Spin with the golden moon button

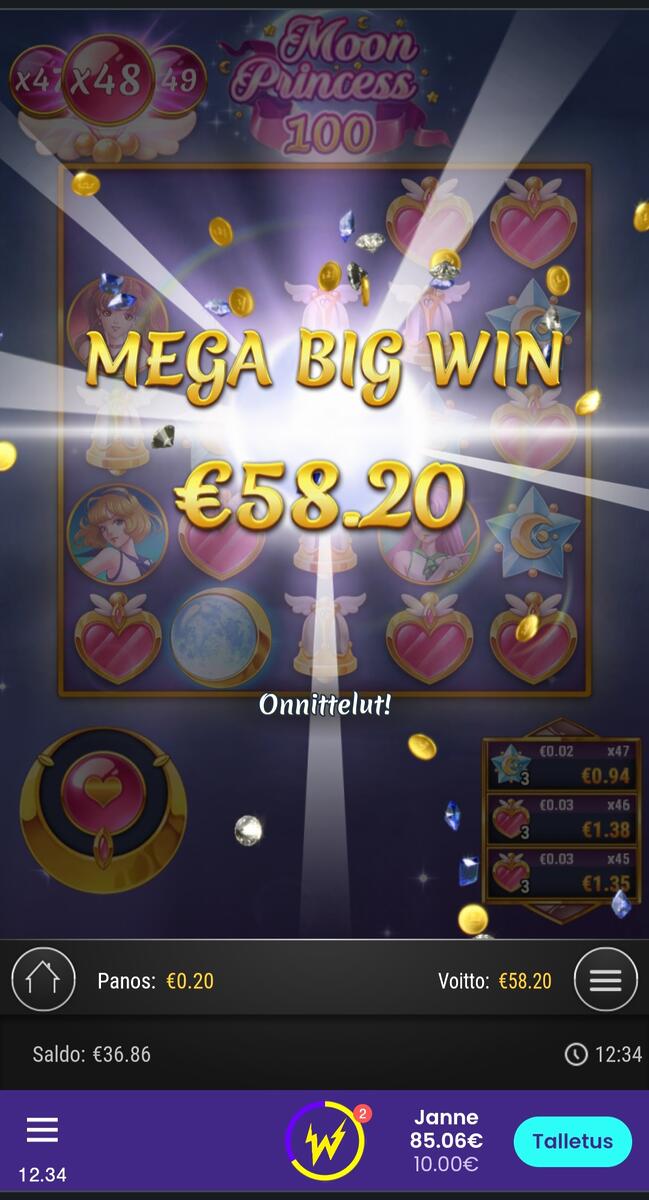click(x=103, y=797)
